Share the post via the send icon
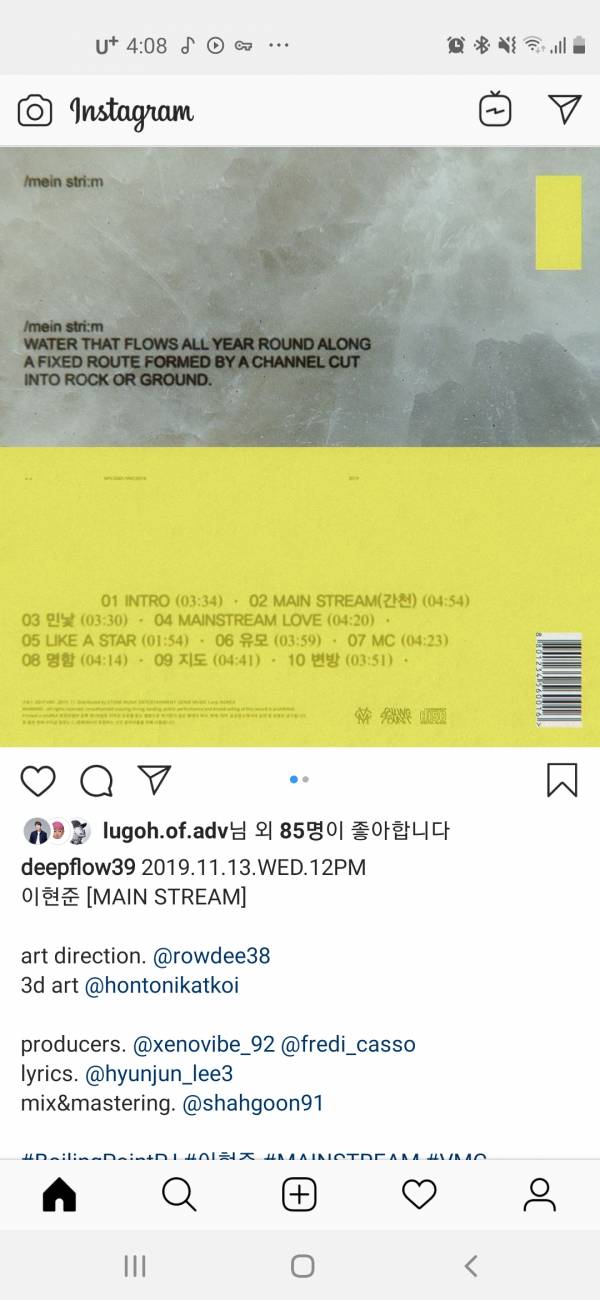 (154, 779)
